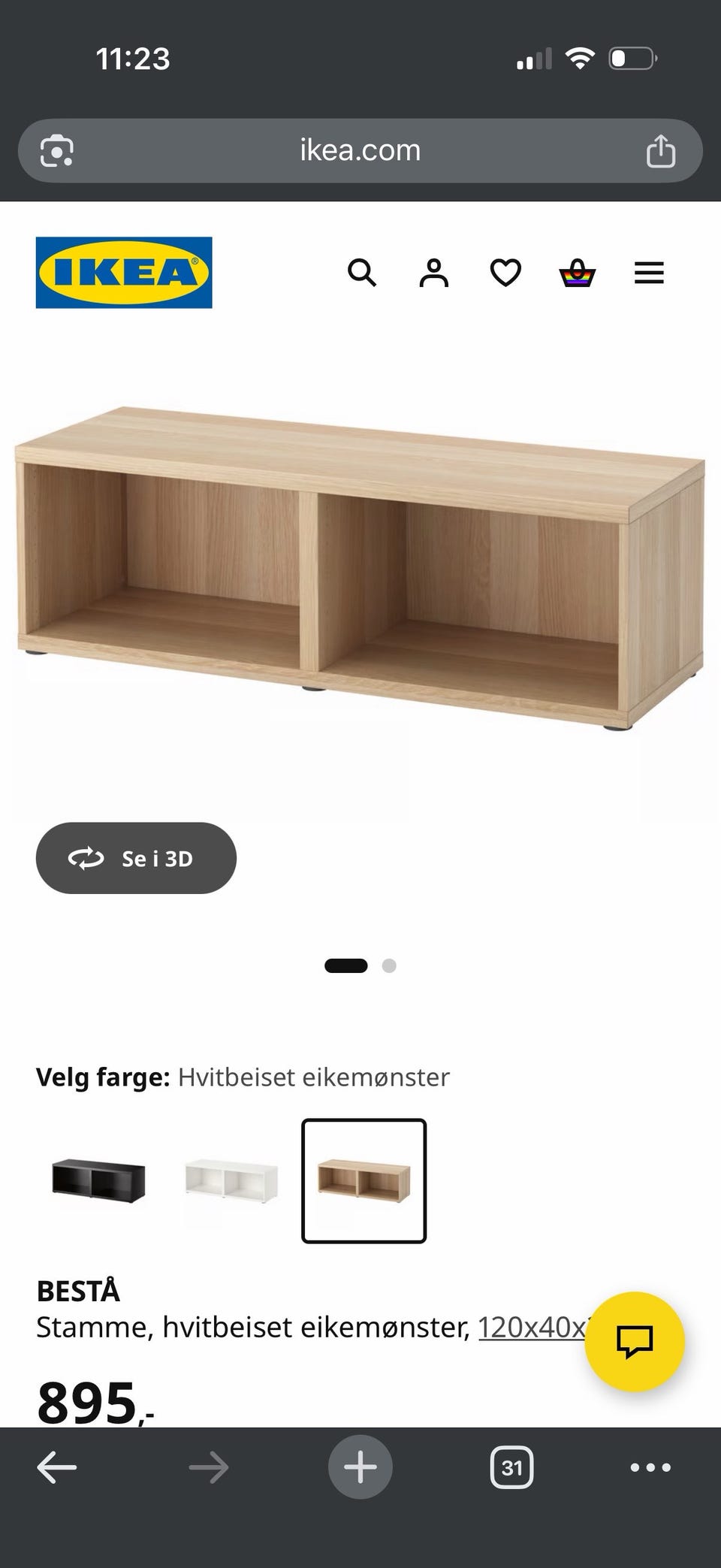Open the hamburger navigation menu

649,273
